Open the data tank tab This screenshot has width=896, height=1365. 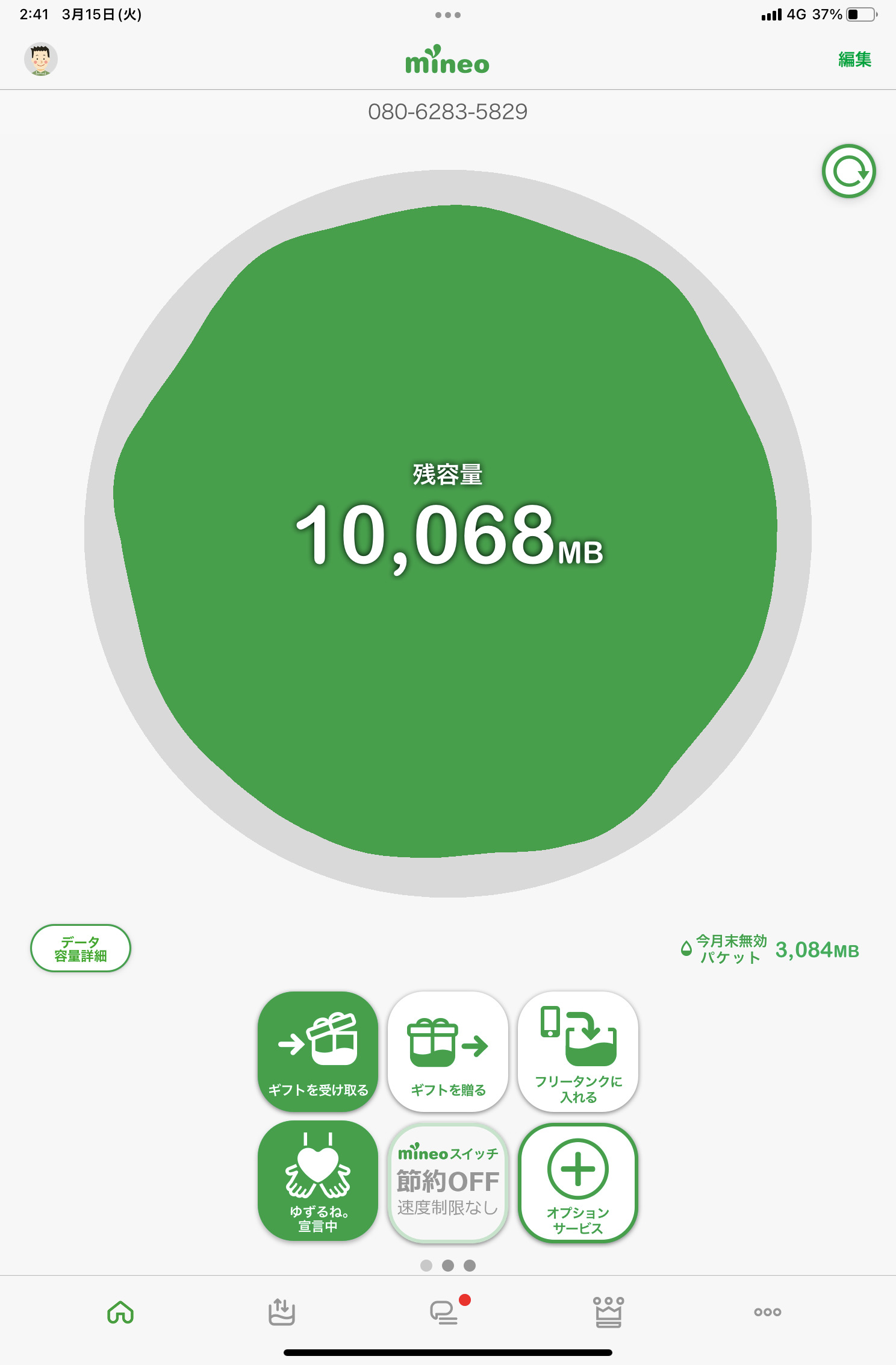tap(281, 1312)
